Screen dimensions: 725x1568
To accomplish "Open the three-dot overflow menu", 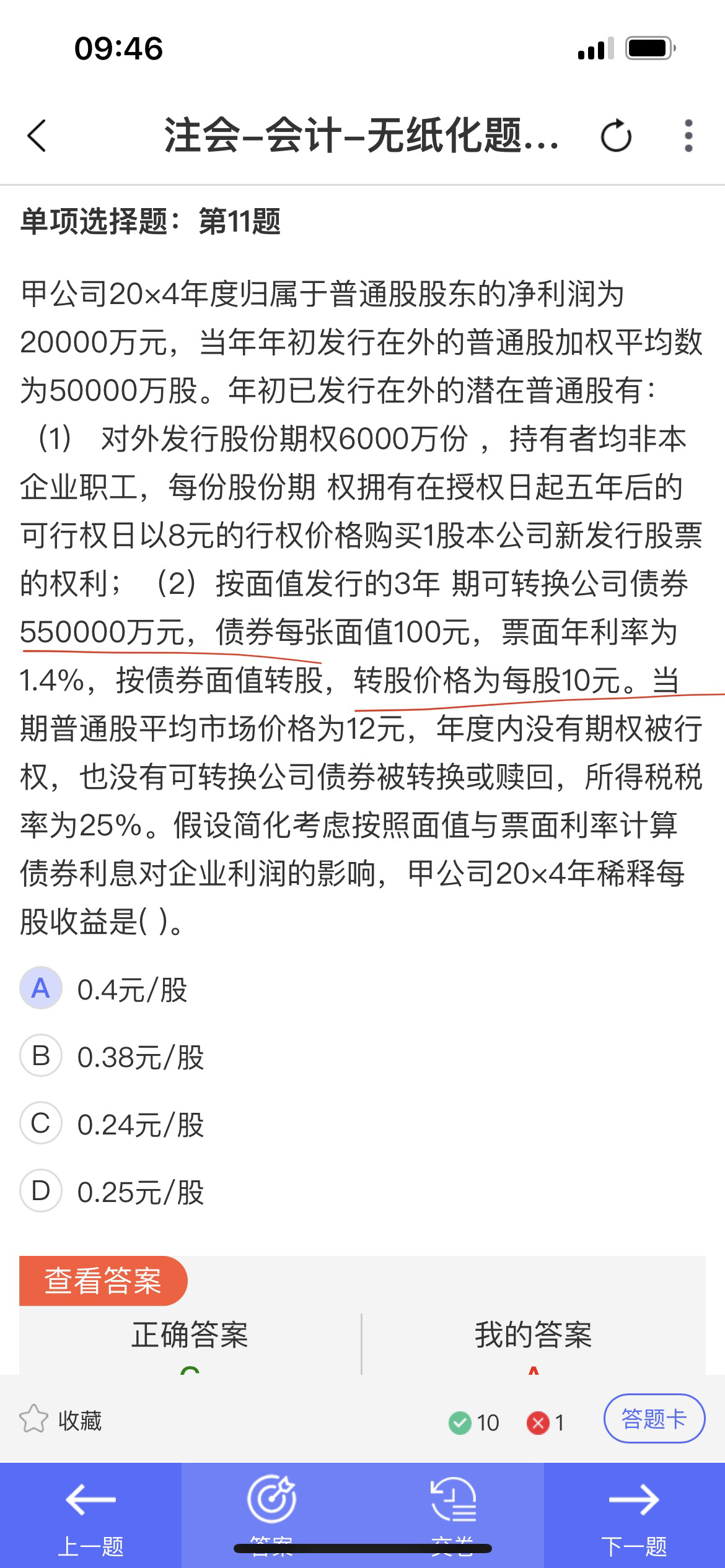I will [688, 136].
